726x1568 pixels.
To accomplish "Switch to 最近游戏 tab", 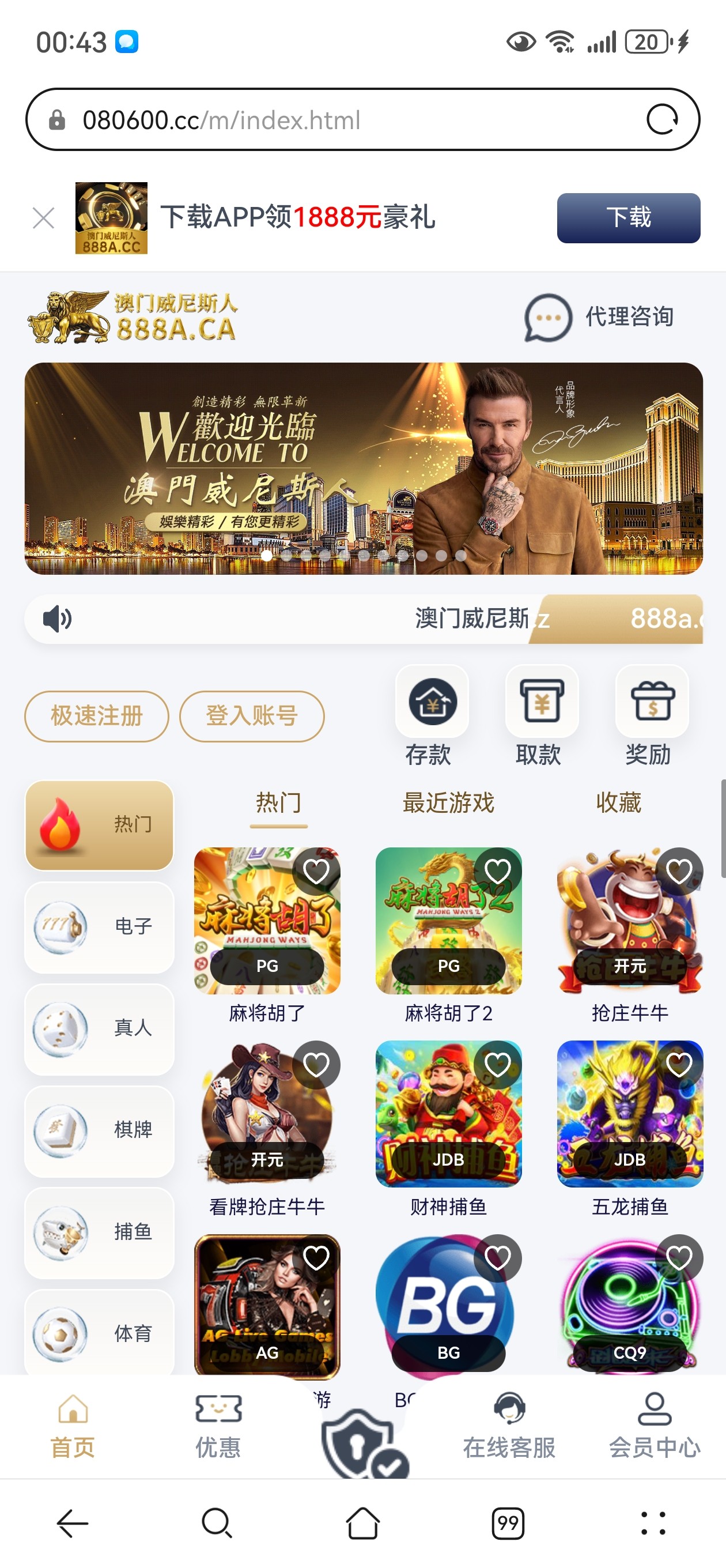I will (x=448, y=803).
